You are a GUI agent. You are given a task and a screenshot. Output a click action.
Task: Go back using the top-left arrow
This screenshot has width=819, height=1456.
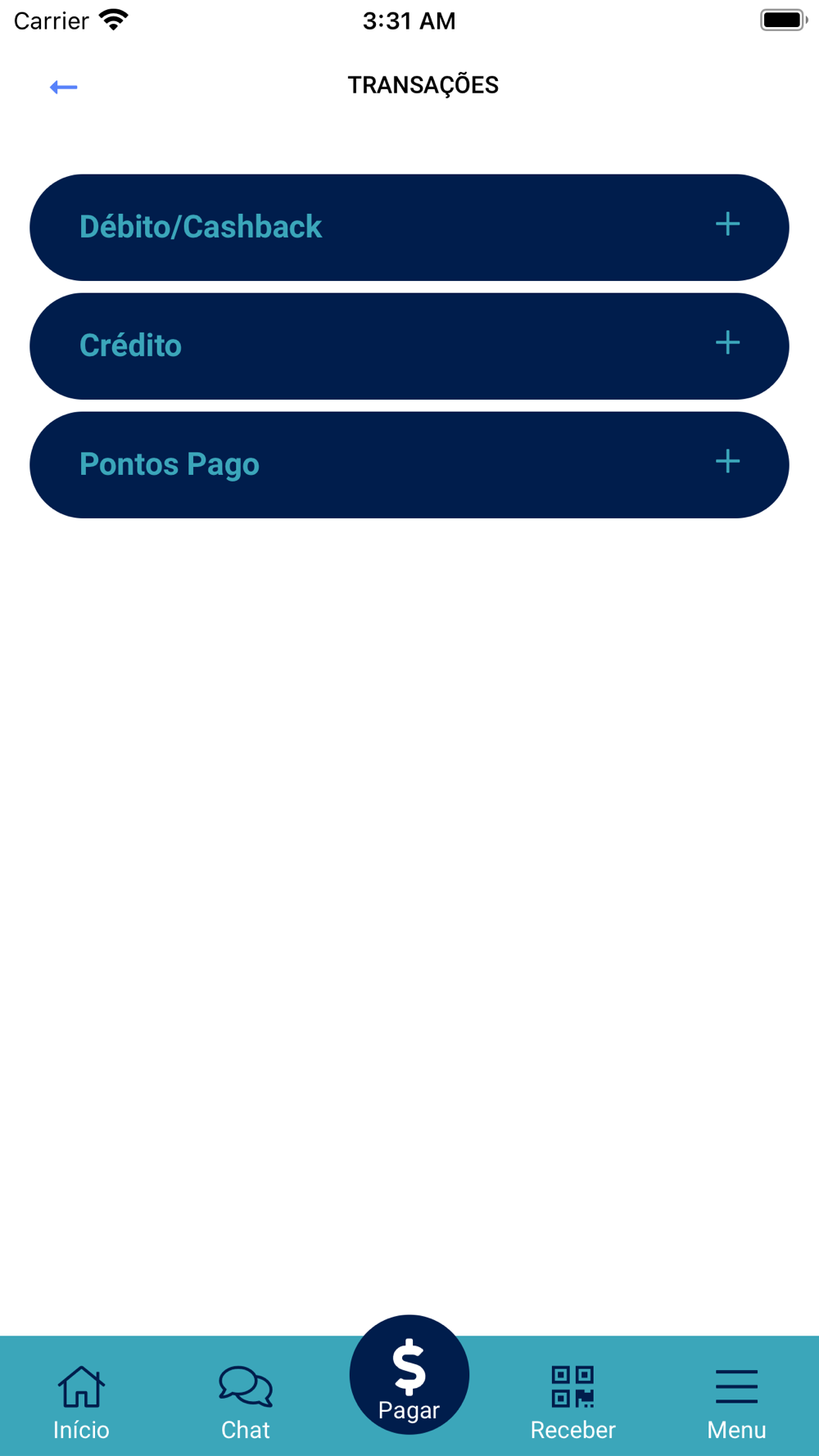[63, 87]
